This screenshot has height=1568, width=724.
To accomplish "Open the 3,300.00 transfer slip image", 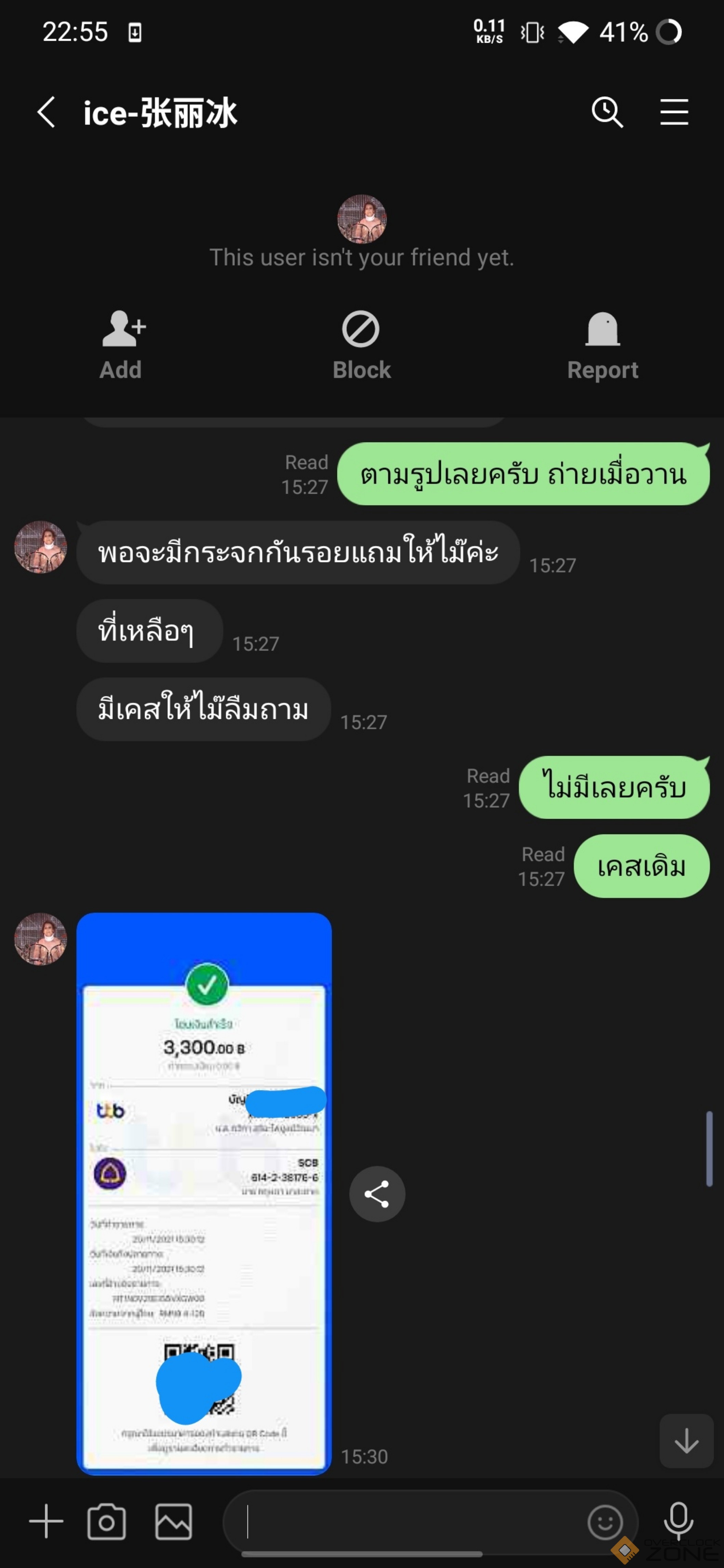I will [204, 1193].
